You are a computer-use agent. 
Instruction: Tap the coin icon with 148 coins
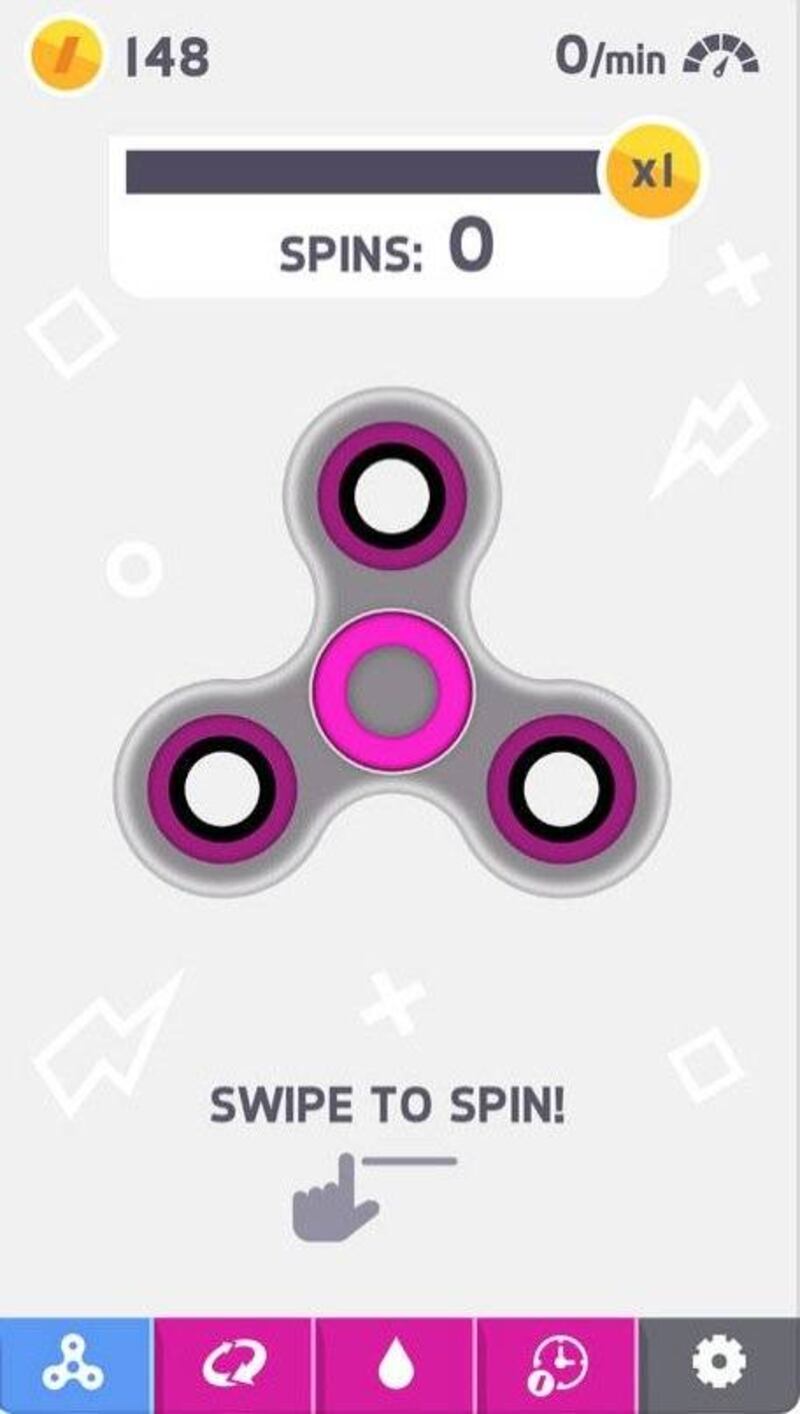66,57
